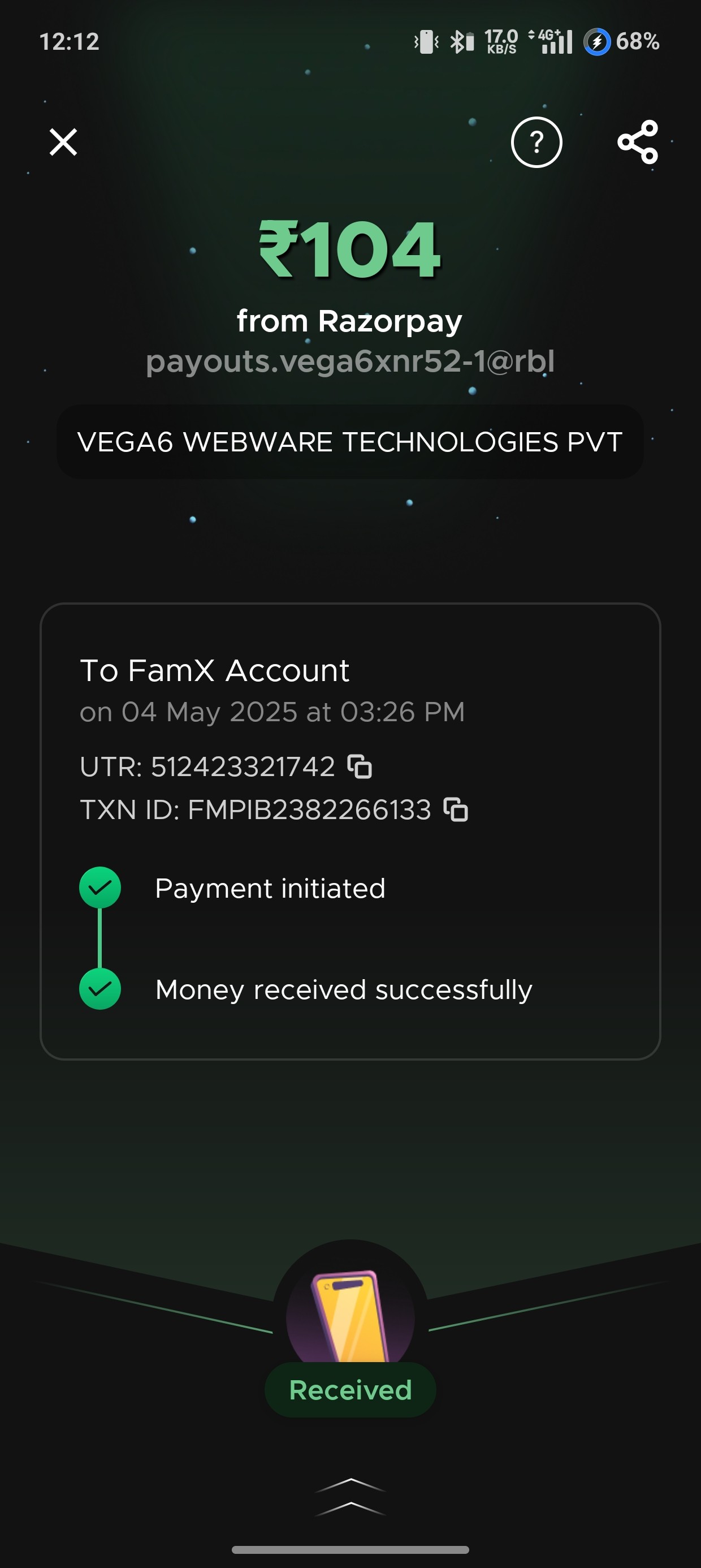The width and height of the screenshot is (701, 1568).
Task: Copy the UTR number
Action: tap(360, 766)
